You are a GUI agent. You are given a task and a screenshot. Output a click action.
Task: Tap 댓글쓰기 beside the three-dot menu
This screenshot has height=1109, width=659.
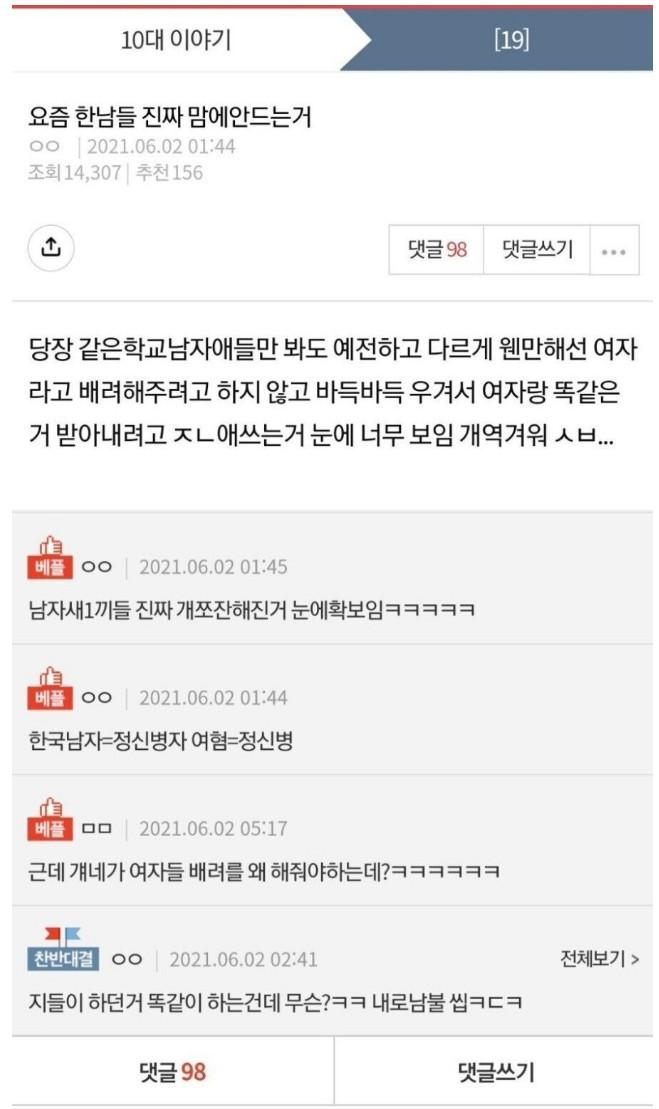(537, 250)
